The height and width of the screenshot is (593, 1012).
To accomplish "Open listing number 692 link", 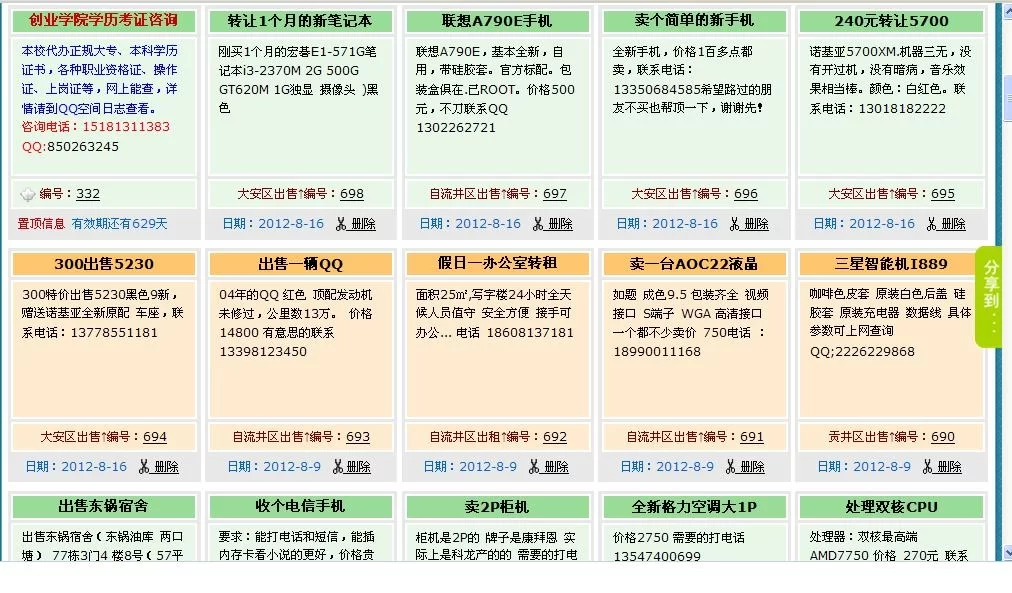I will coord(554,437).
